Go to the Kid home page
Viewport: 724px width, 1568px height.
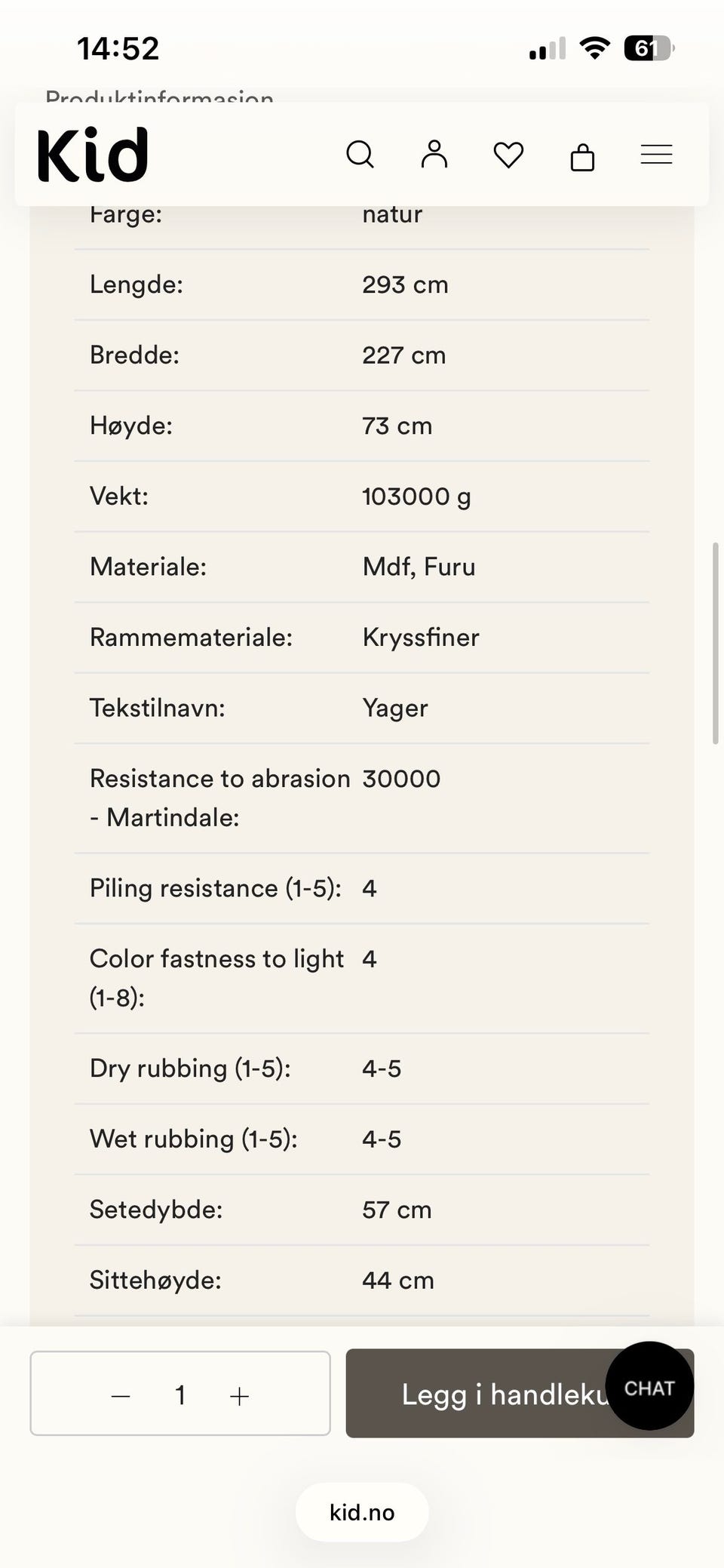(x=93, y=155)
